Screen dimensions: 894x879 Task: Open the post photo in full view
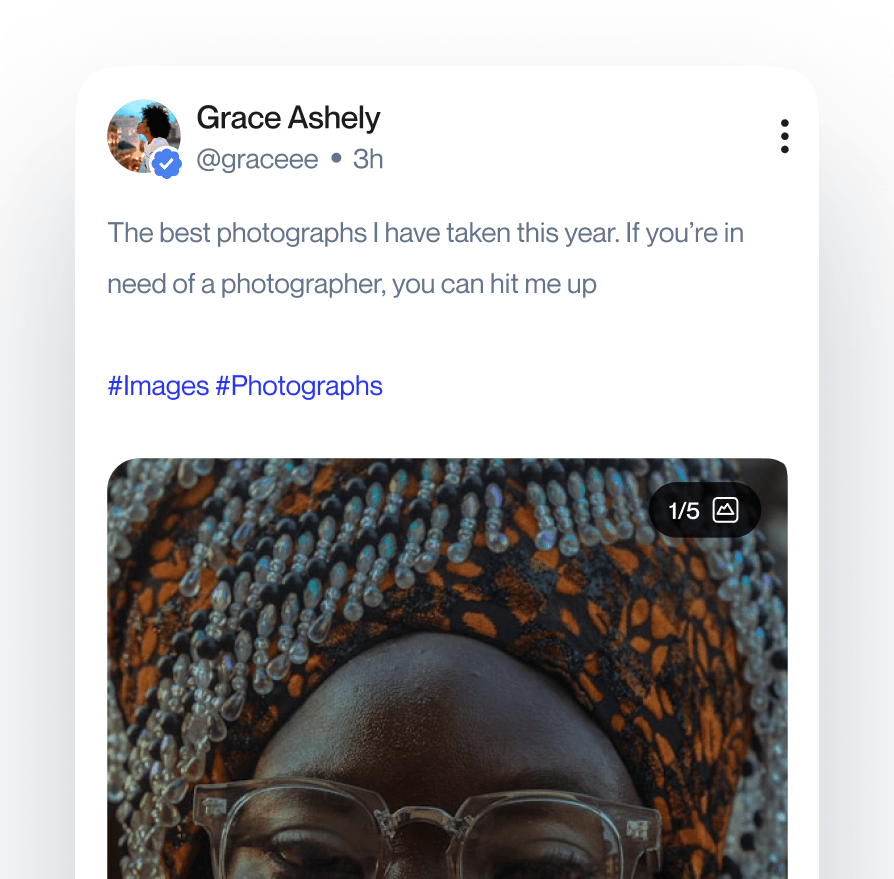coord(446,680)
